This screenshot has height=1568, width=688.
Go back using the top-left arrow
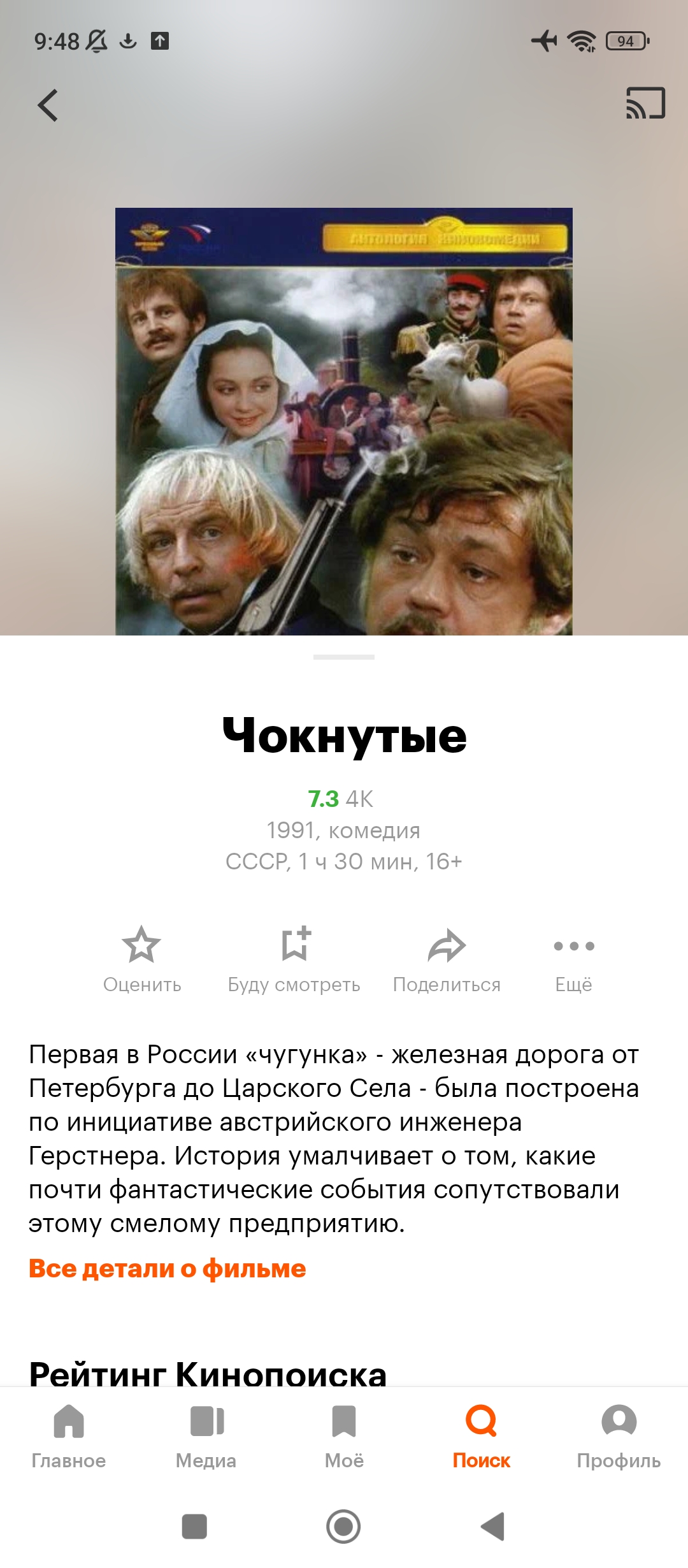48,105
